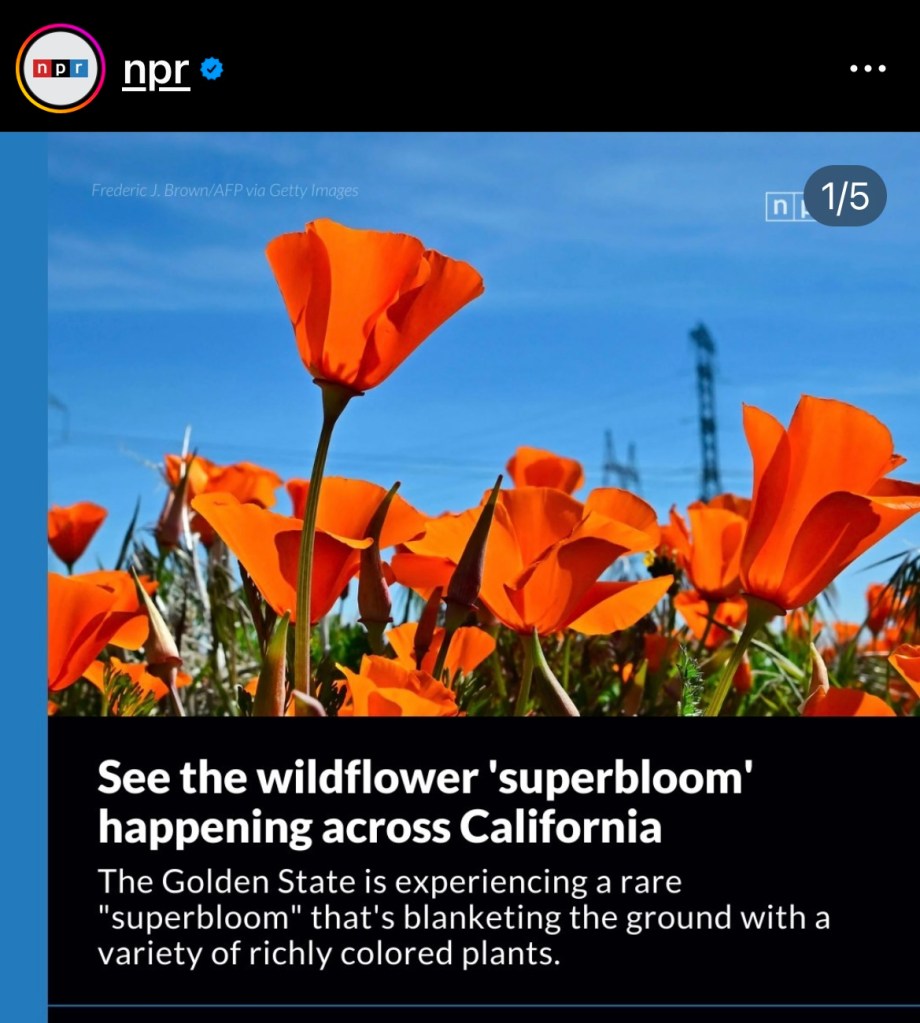Open the post's three-dot options menu
Viewport: 920px width, 1023px height.
click(866, 69)
